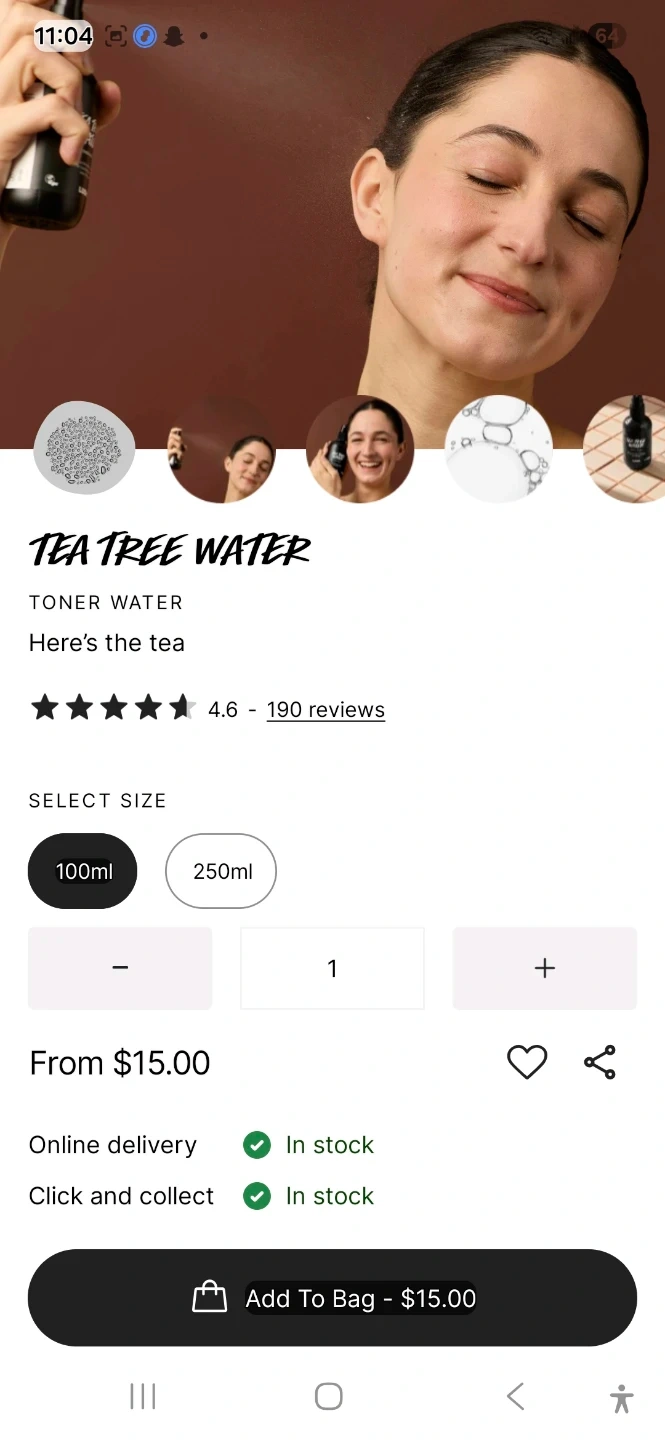665x1440 pixels.
Task: Select the 250ml size
Action: (221, 871)
